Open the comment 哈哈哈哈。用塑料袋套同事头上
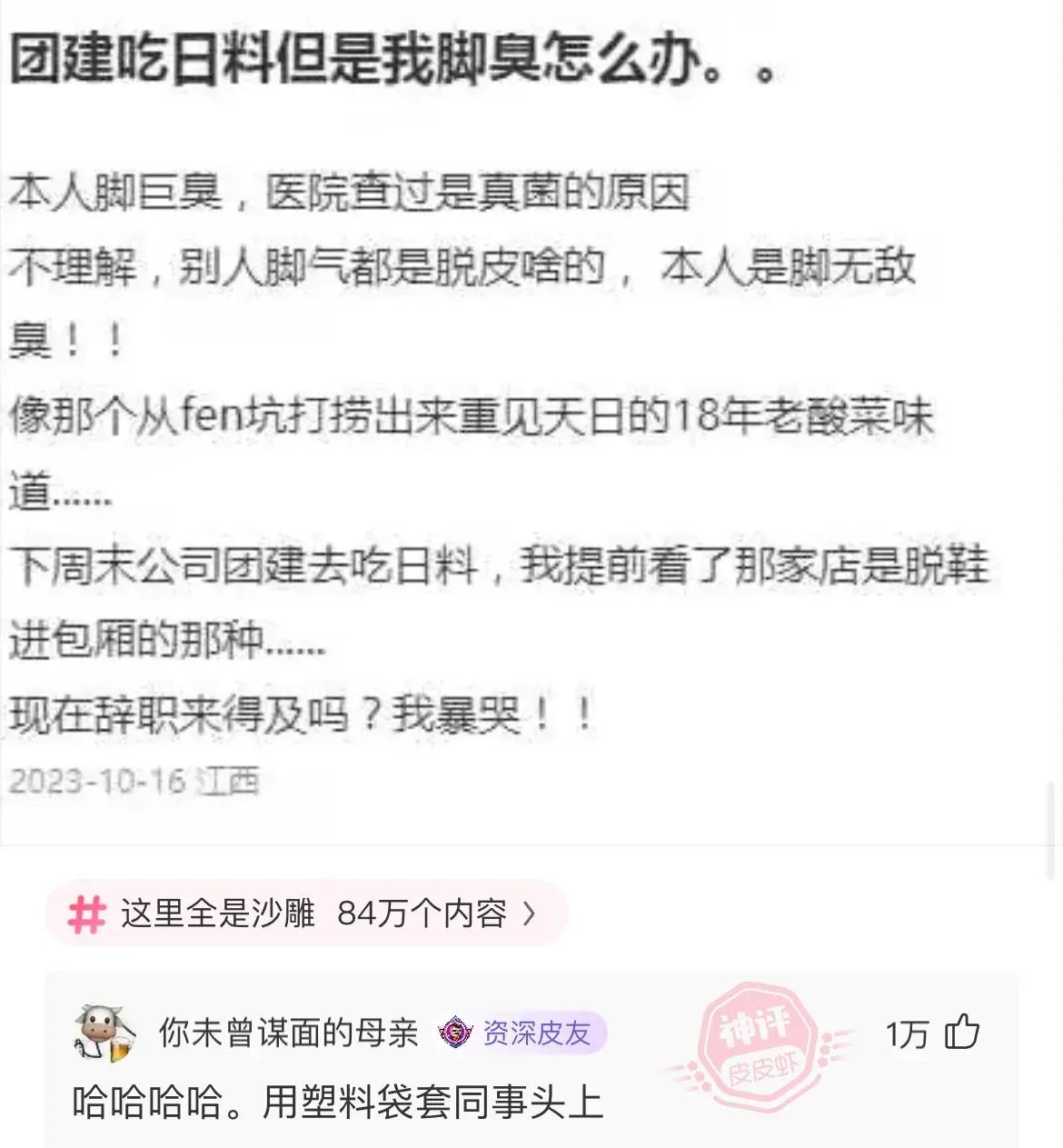 [x=338, y=1103]
